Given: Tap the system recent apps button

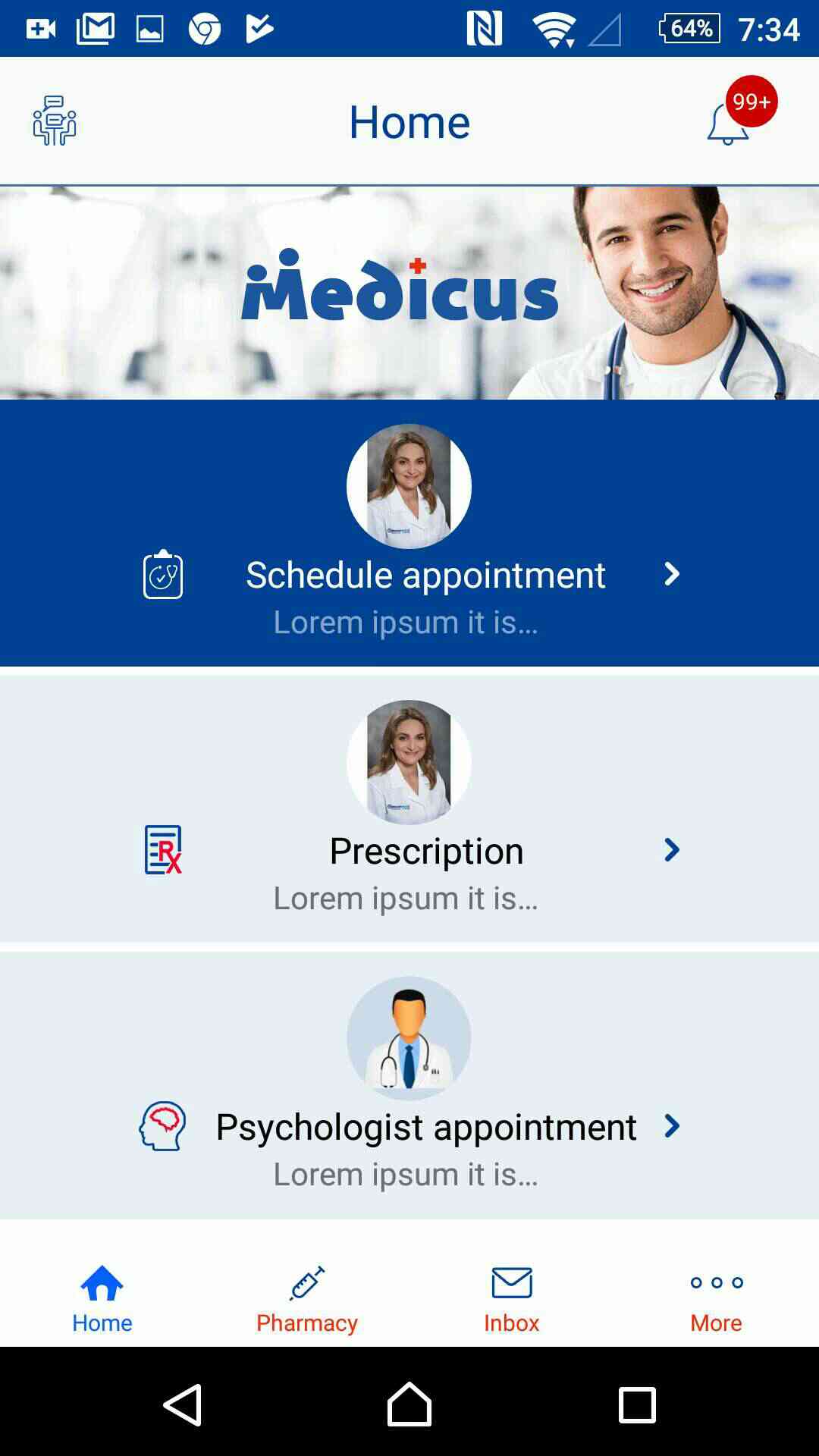Looking at the screenshot, I should click(637, 1404).
